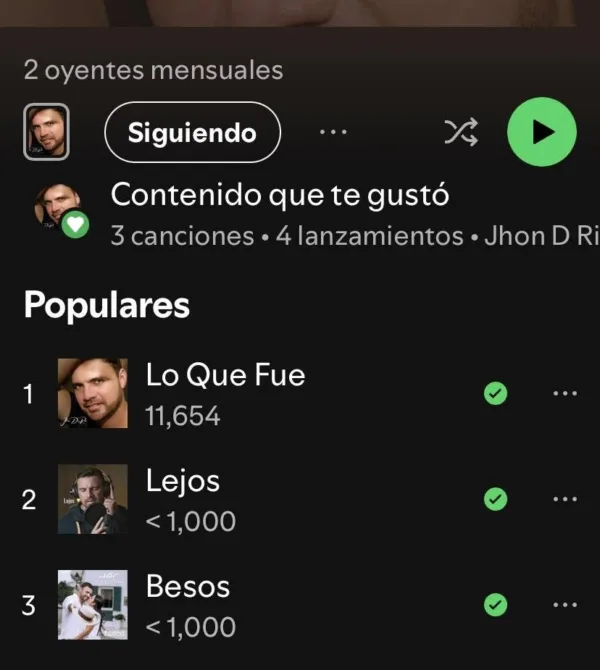Open the small artist preview thumbnail
This screenshot has height=670, width=600.
tap(46, 132)
